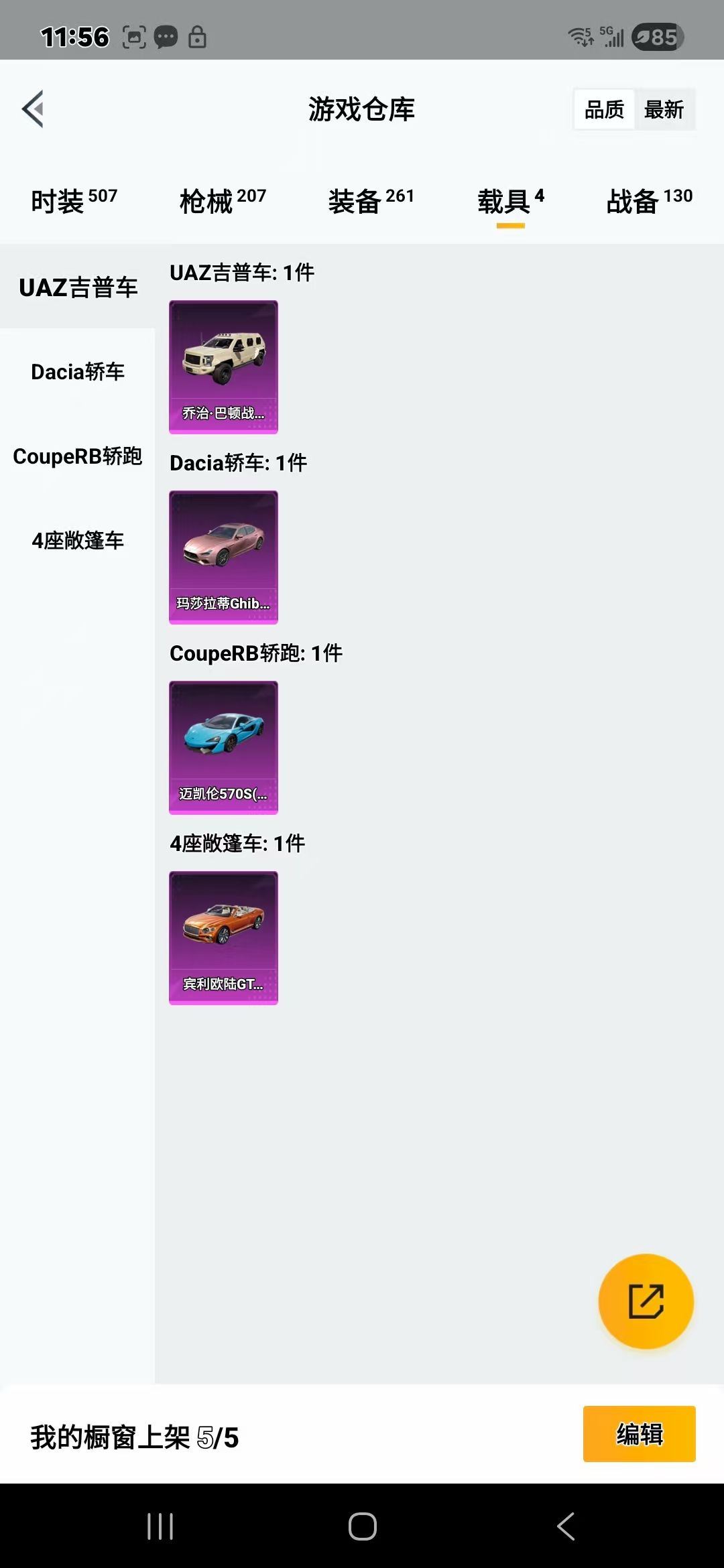The width and height of the screenshot is (724, 1568).
Task: Switch to the 装备 tab
Action: [x=371, y=200]
